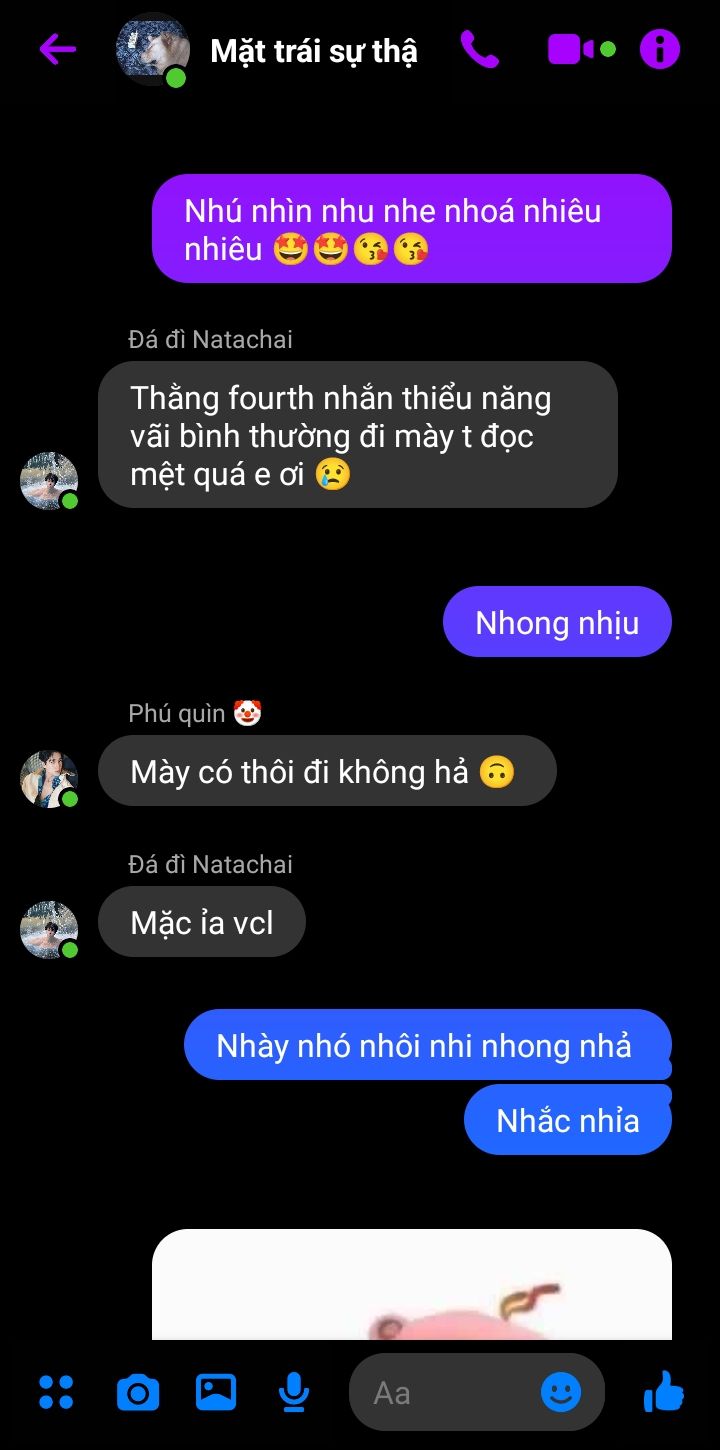View Phú quìn's profile picture

[x=49, y=779]
